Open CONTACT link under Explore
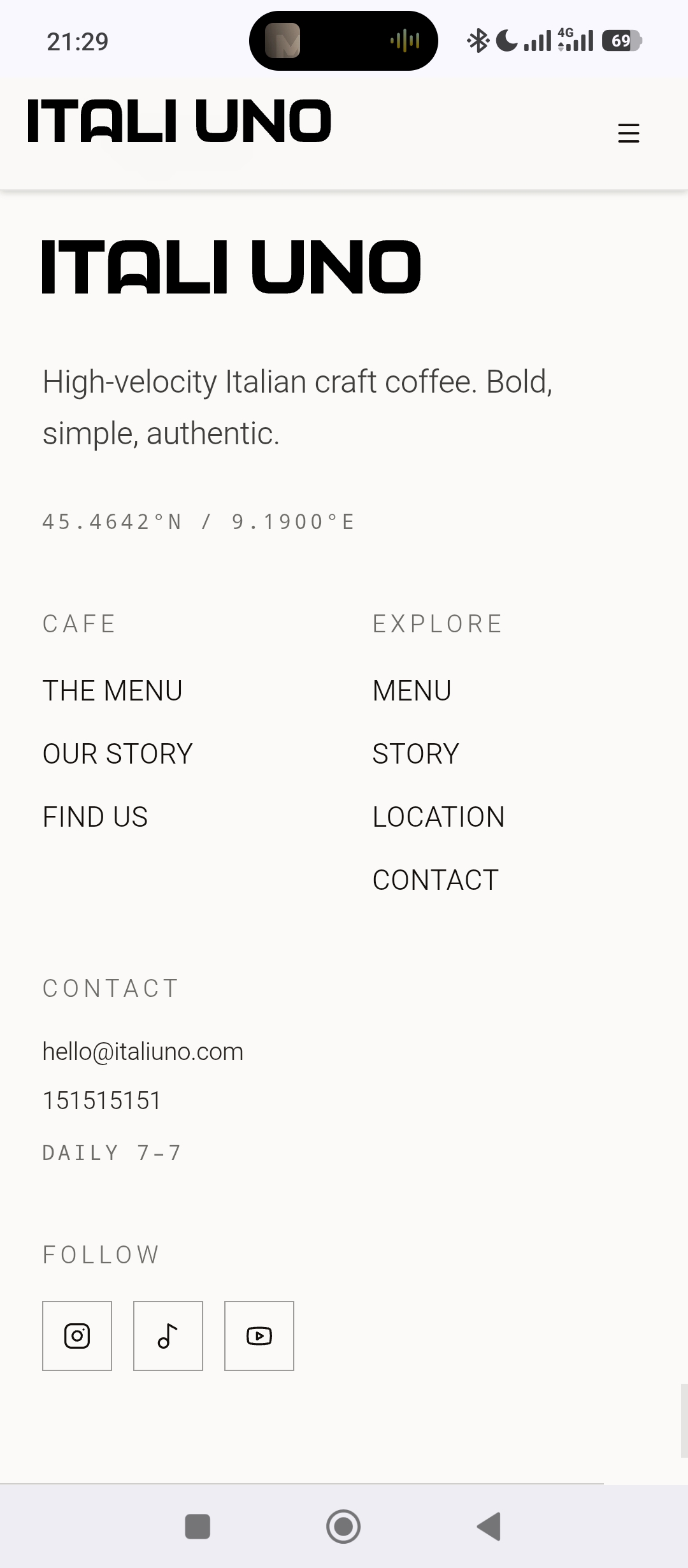688x1568 pixels. pos(436,880)
